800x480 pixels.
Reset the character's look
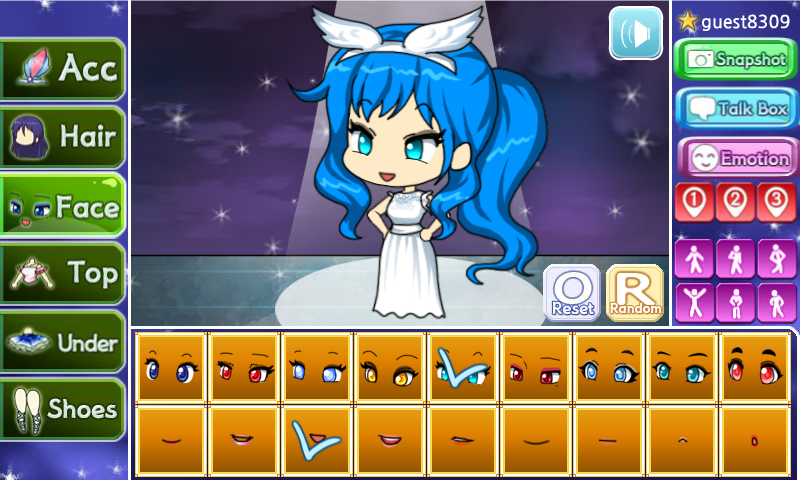click(572, 293)
